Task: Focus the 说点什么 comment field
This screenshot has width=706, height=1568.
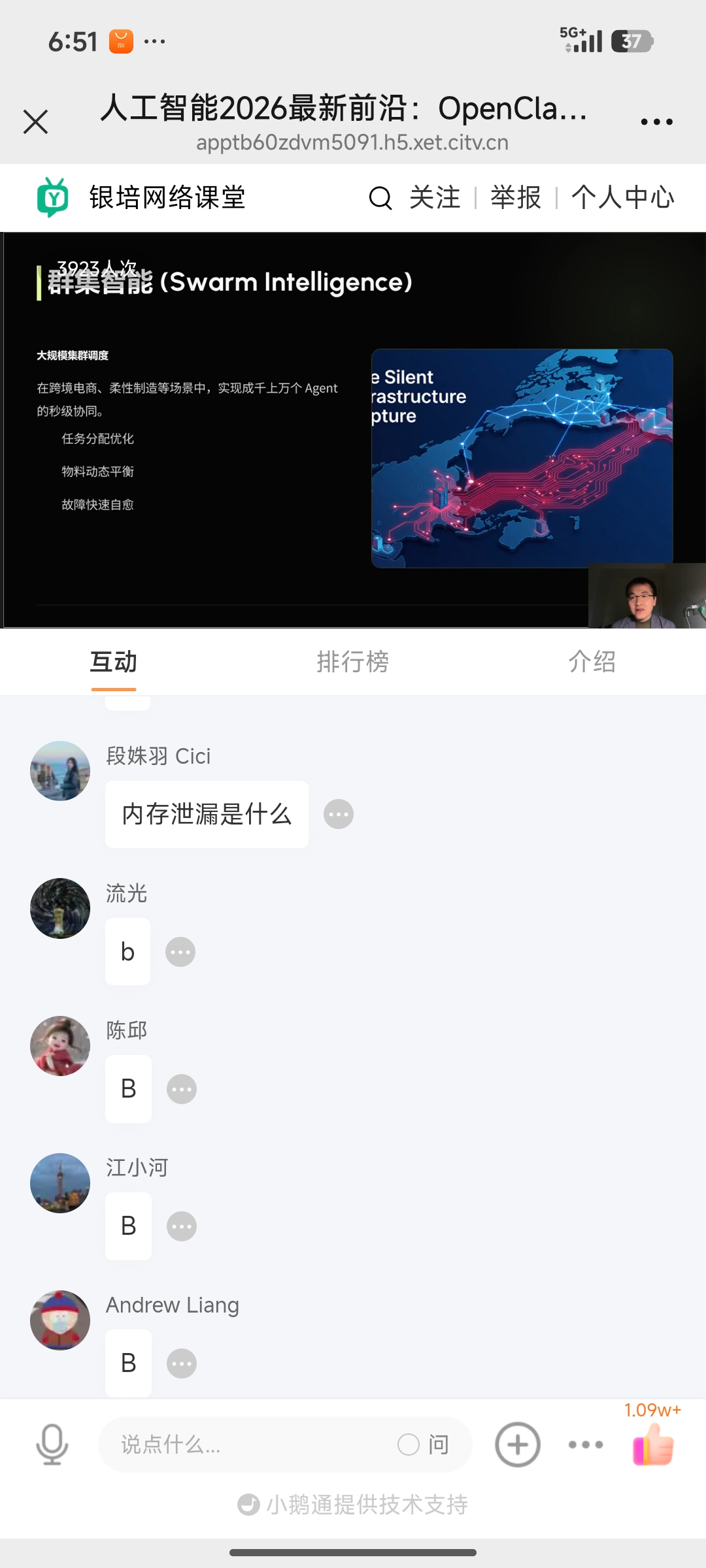Action: coord(248,1445)
